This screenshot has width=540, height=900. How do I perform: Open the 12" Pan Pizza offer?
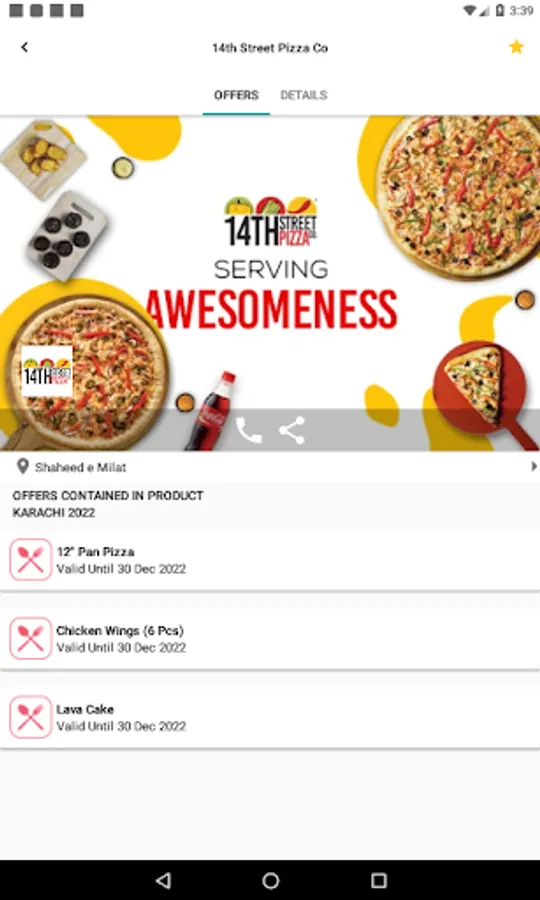tap(270, 560)
